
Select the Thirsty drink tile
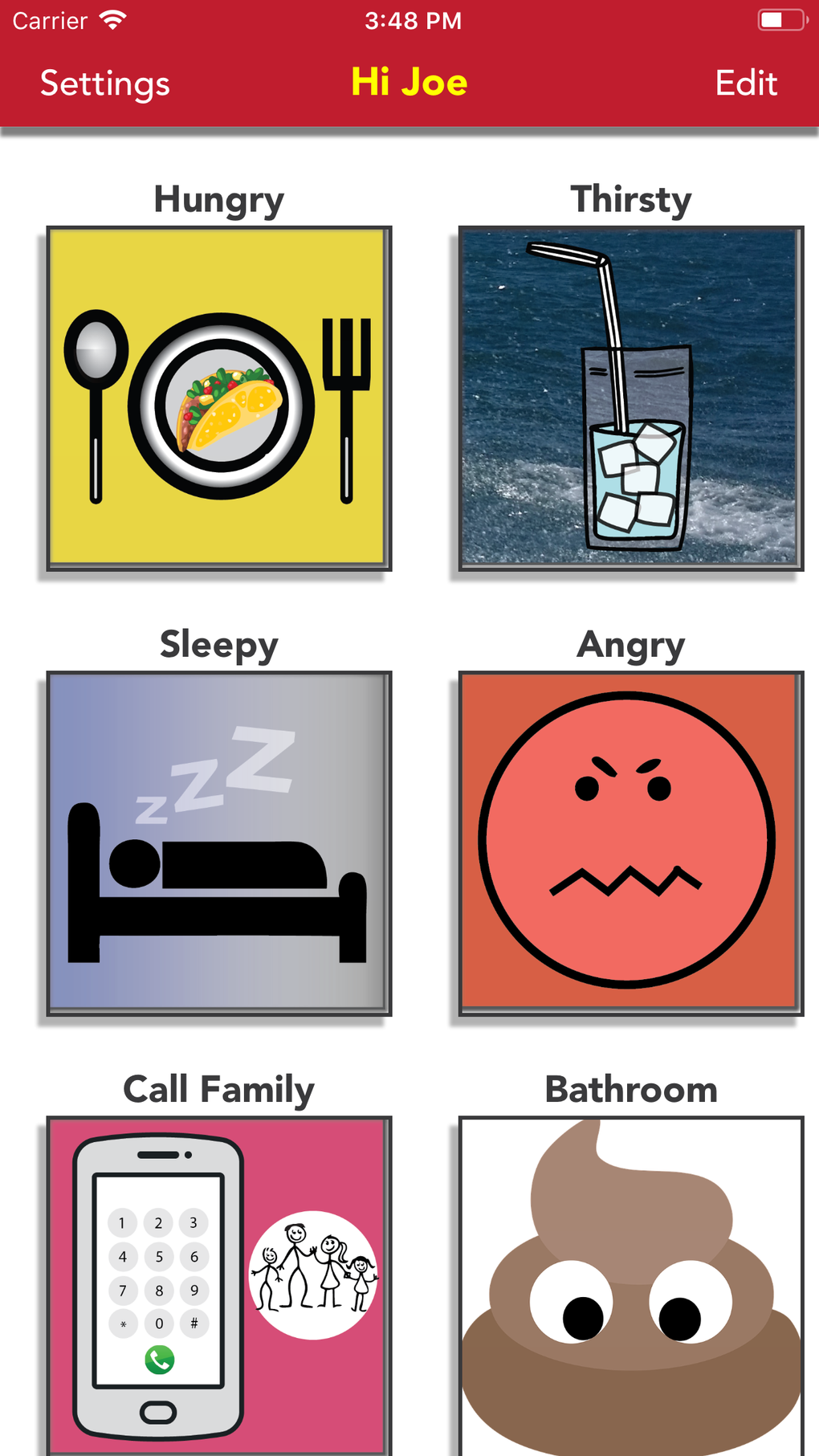click(630, 398)
